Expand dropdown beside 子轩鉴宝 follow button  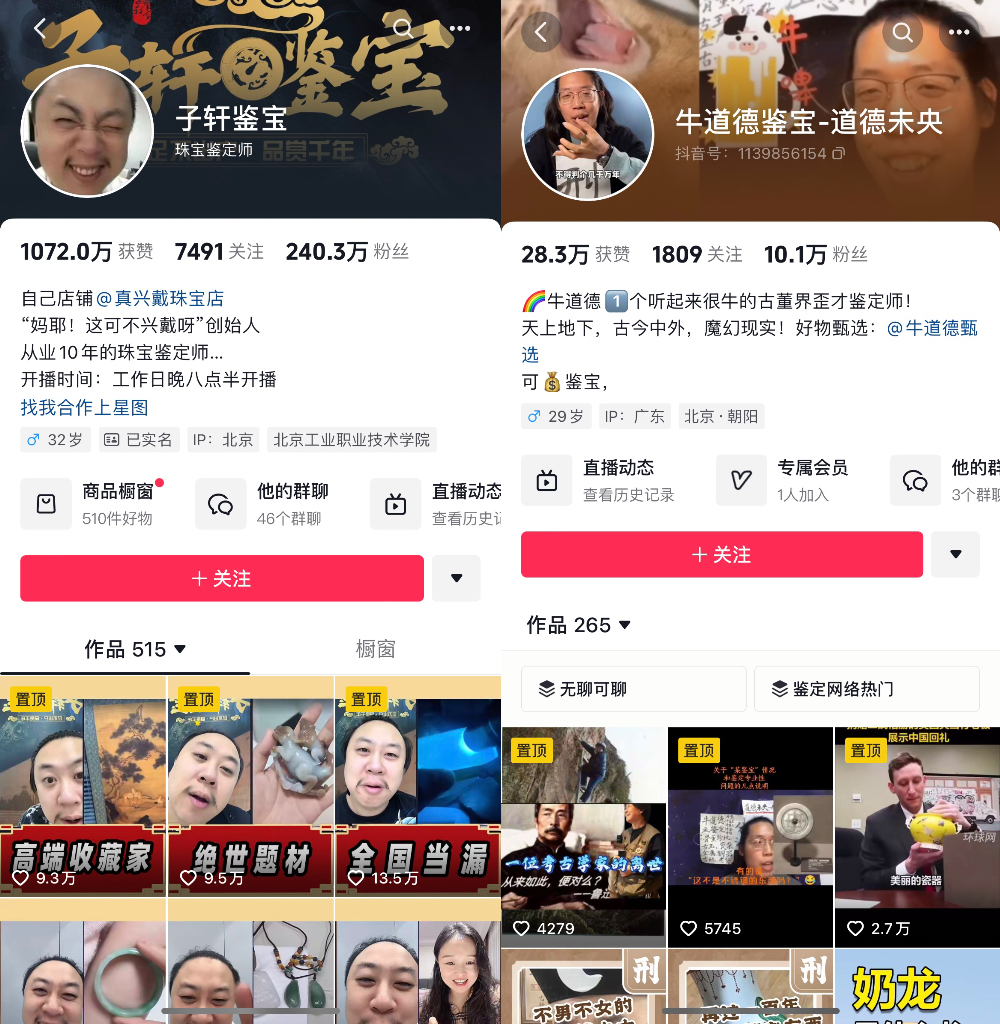click(x=456, y=578)
